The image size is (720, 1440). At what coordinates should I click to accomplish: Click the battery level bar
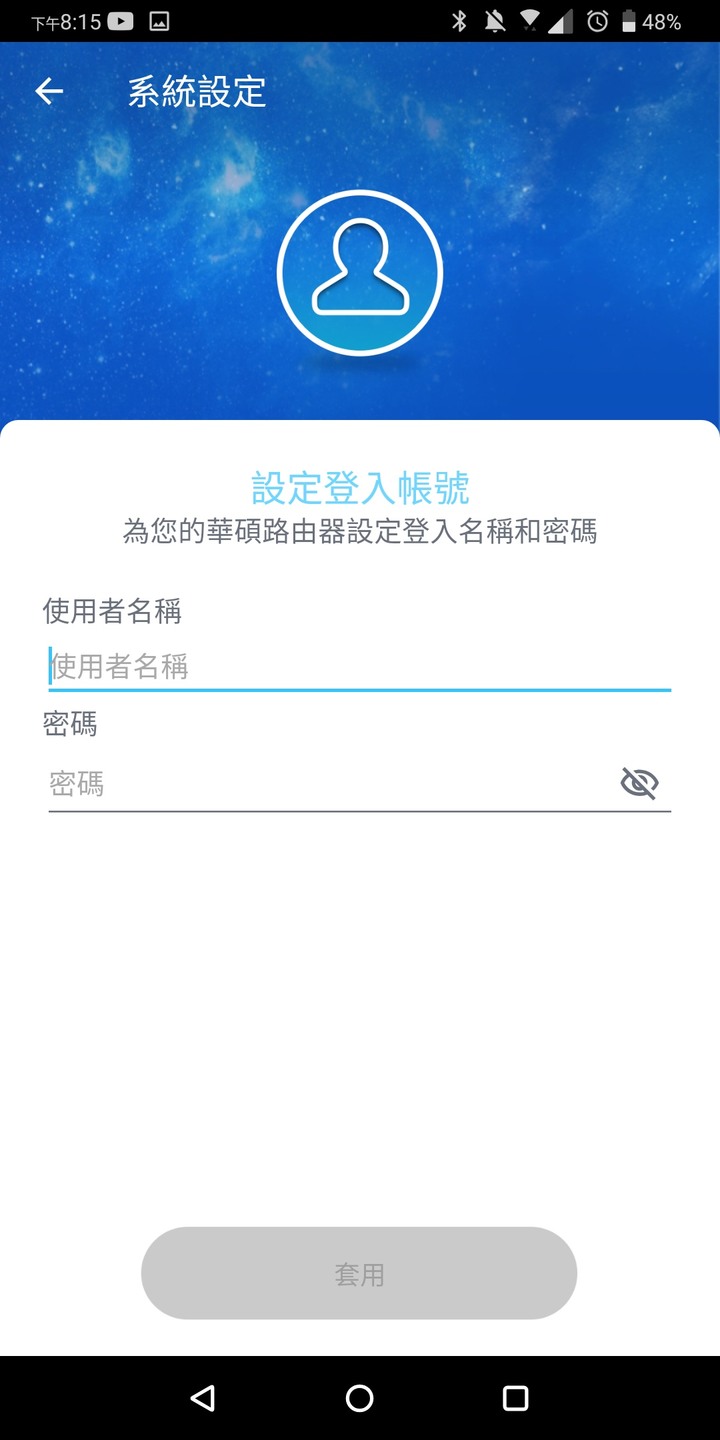click(x=629, y=20)
